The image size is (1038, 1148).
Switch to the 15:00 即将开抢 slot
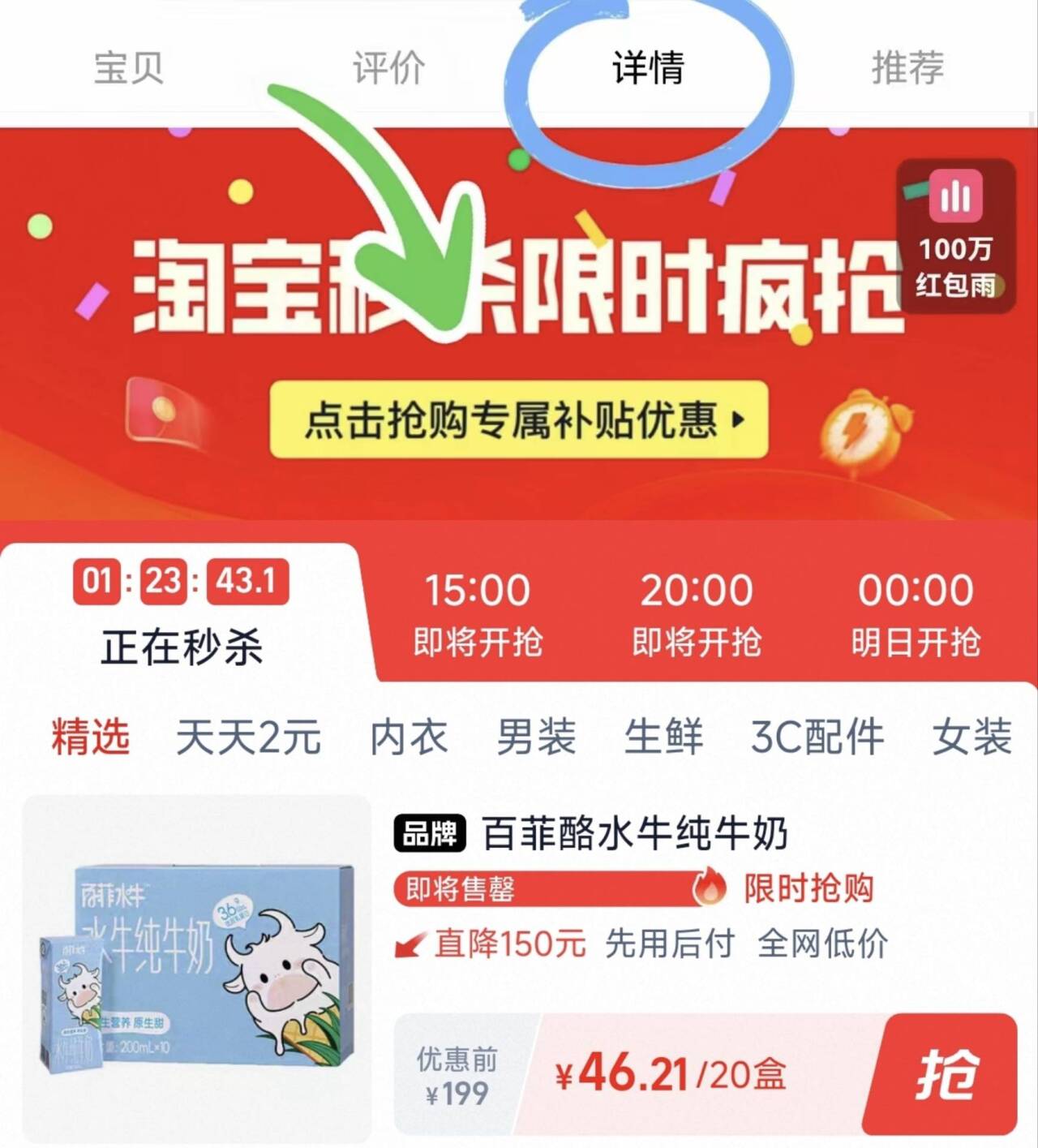click(478, 613)
